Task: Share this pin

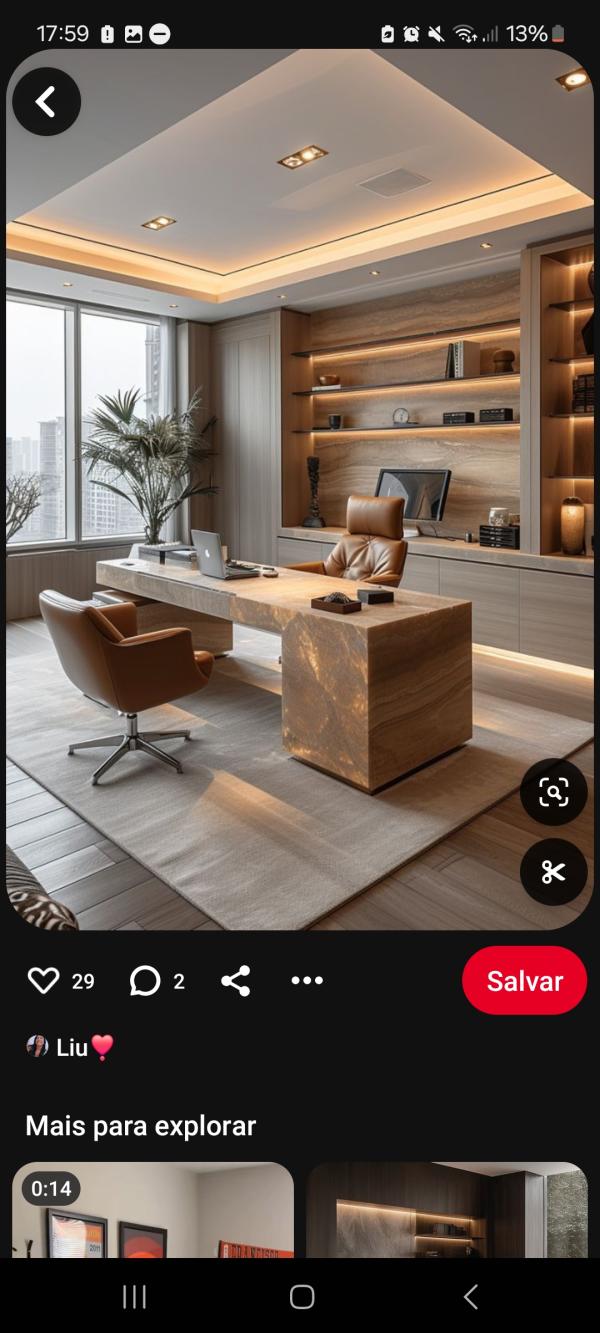Action: click(x=236, y=981)
